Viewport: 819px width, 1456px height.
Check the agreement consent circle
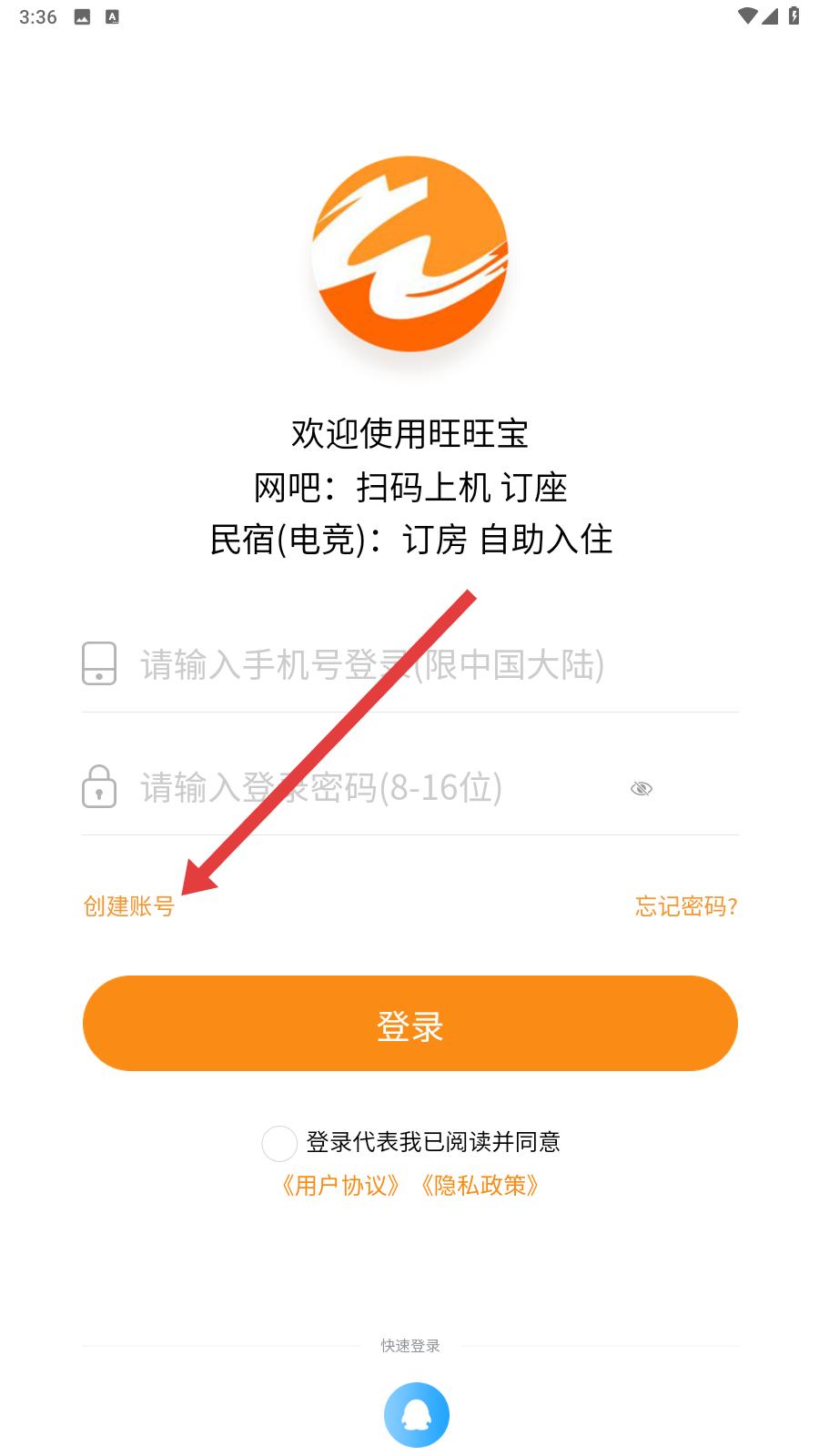tap(279, 1143)
